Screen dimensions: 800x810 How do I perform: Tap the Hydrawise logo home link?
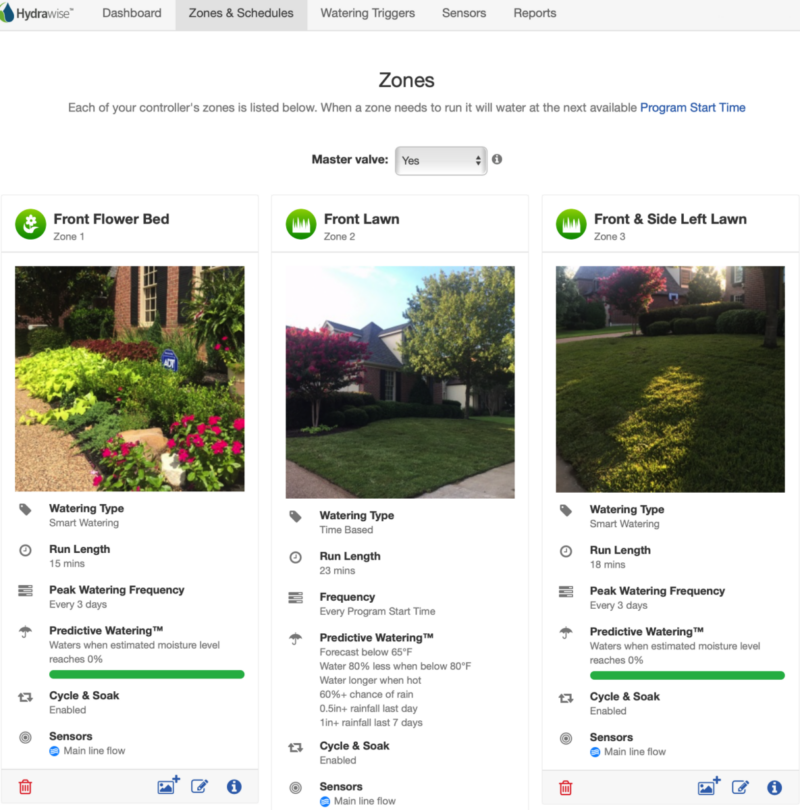(38, 14)
